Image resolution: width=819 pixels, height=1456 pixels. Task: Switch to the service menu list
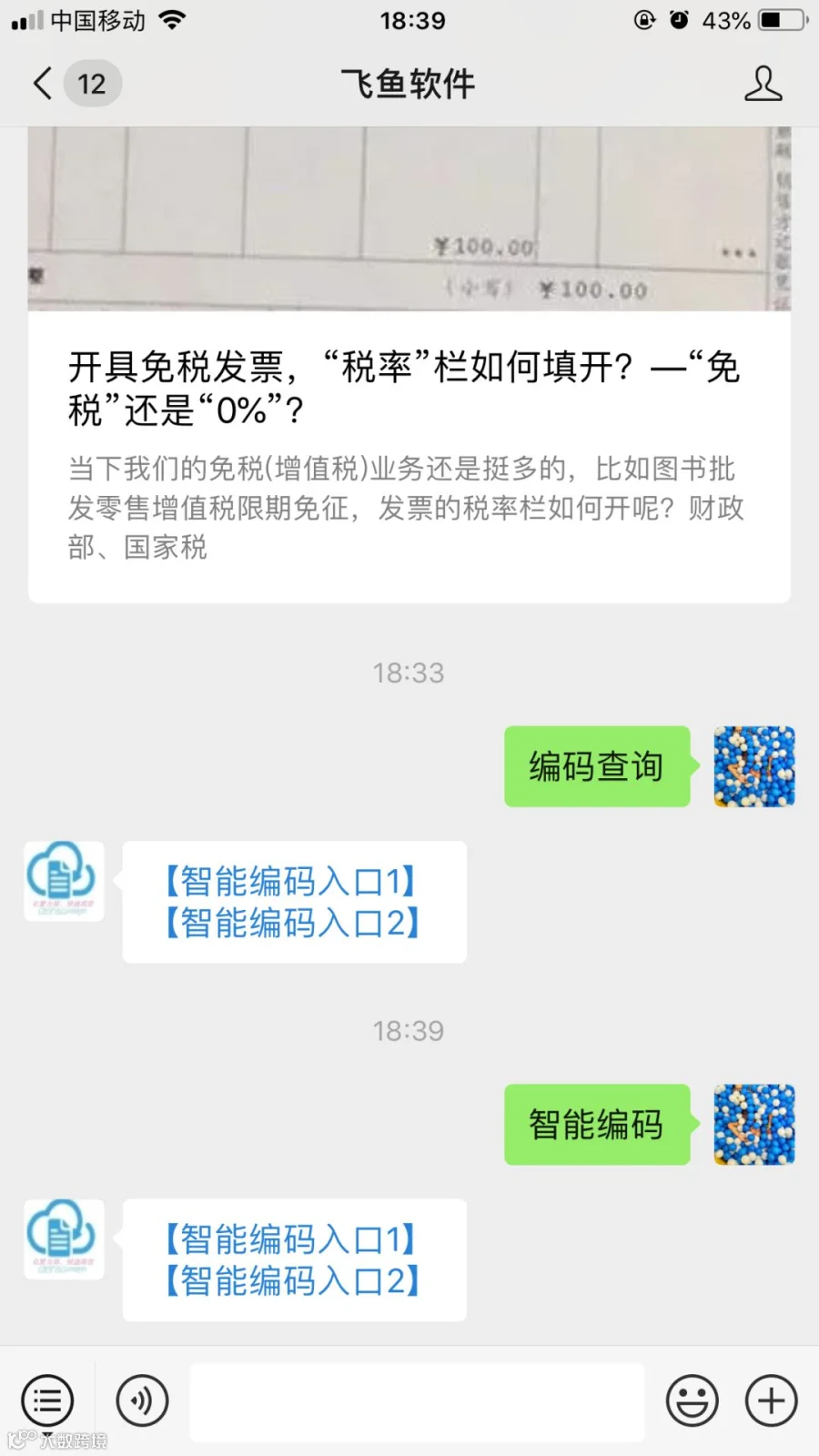47,1400
